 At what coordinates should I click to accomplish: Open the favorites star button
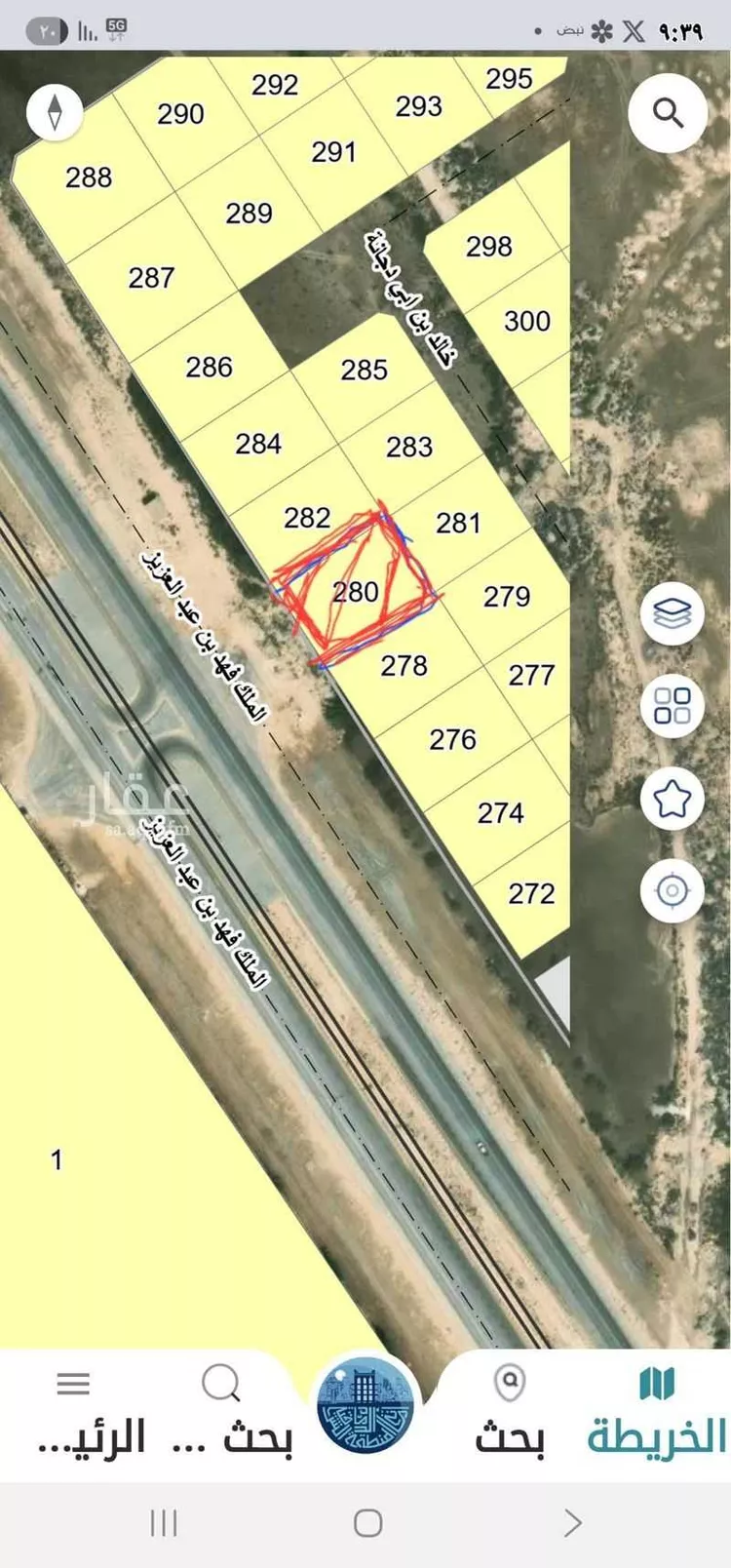(673, 799)
